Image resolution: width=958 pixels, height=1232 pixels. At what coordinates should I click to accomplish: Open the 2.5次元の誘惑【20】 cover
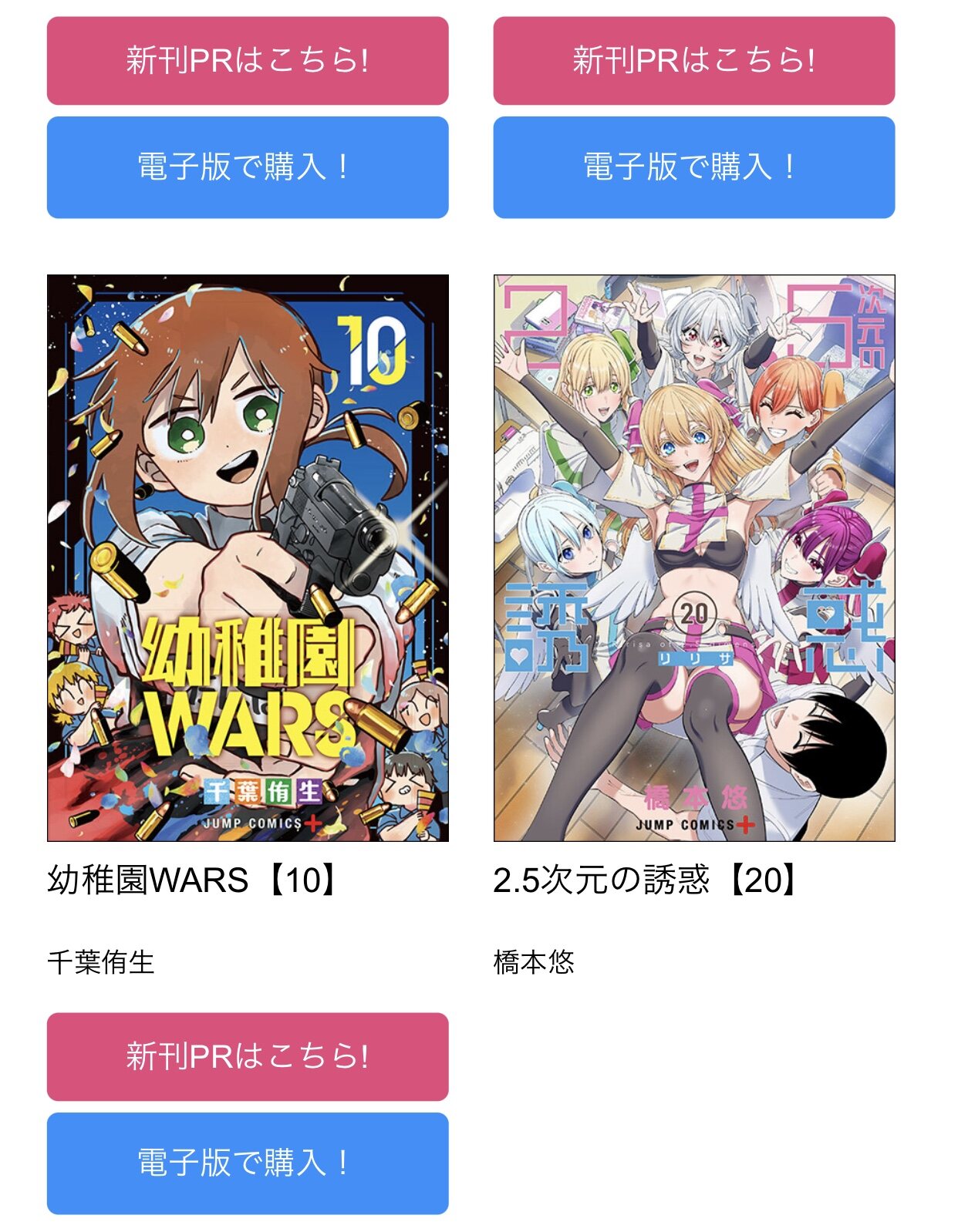click(693, 557)
